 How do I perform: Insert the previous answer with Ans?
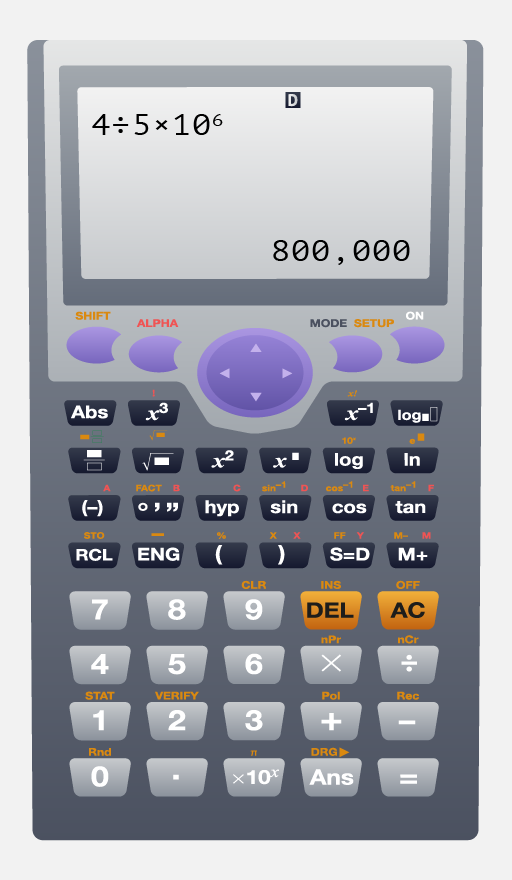click(331, 777)
